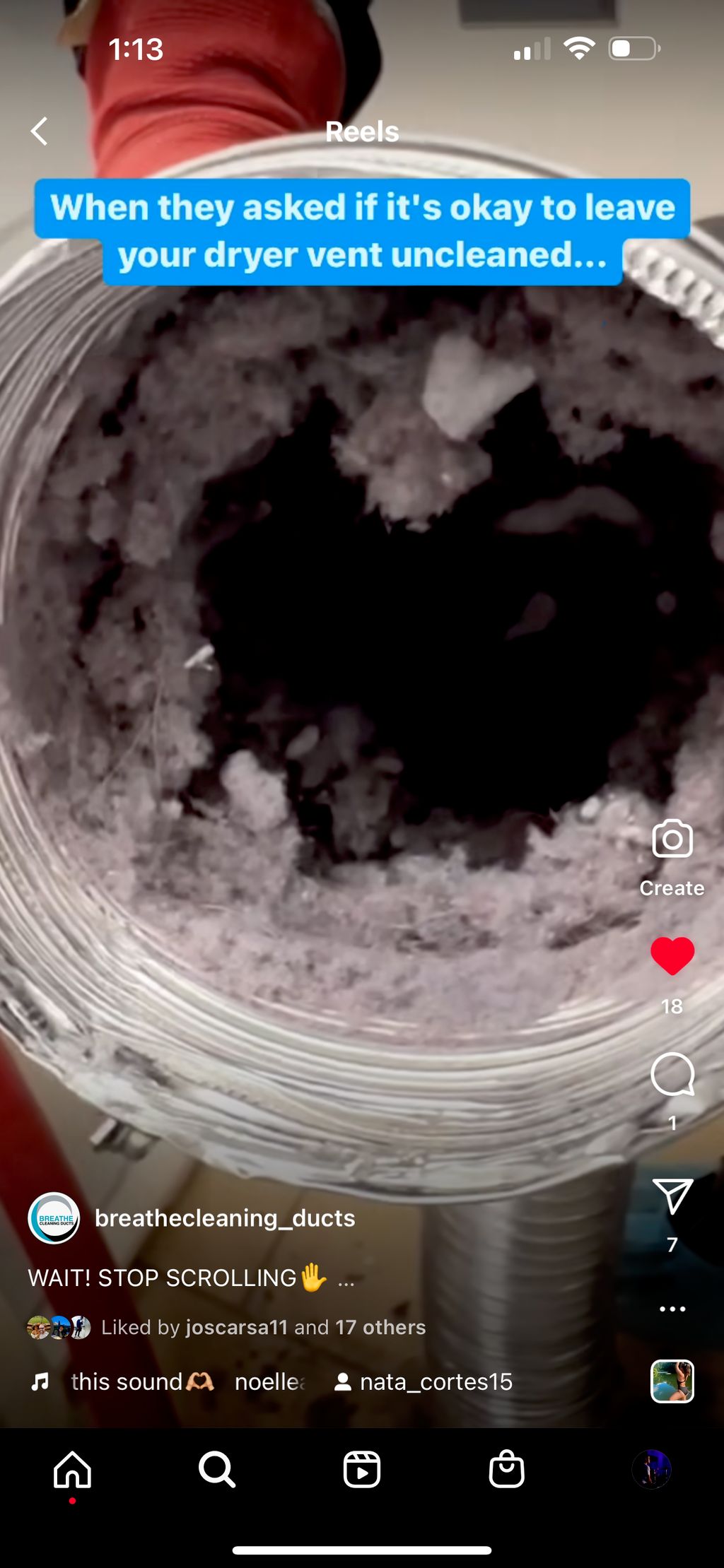
Task: Unlike the reel with the red heart
Action: [672, 956]
